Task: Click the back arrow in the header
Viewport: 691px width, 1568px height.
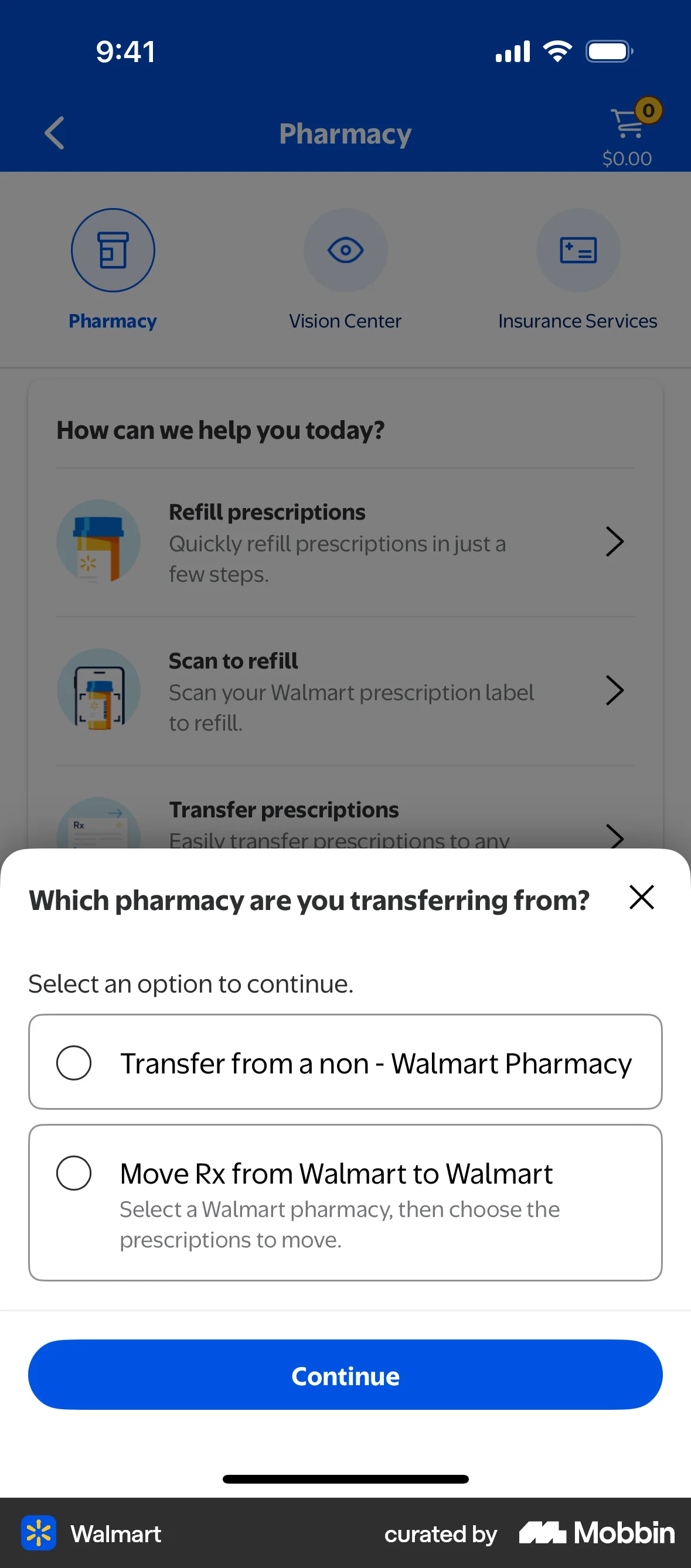Action: [x=54, y=134]
